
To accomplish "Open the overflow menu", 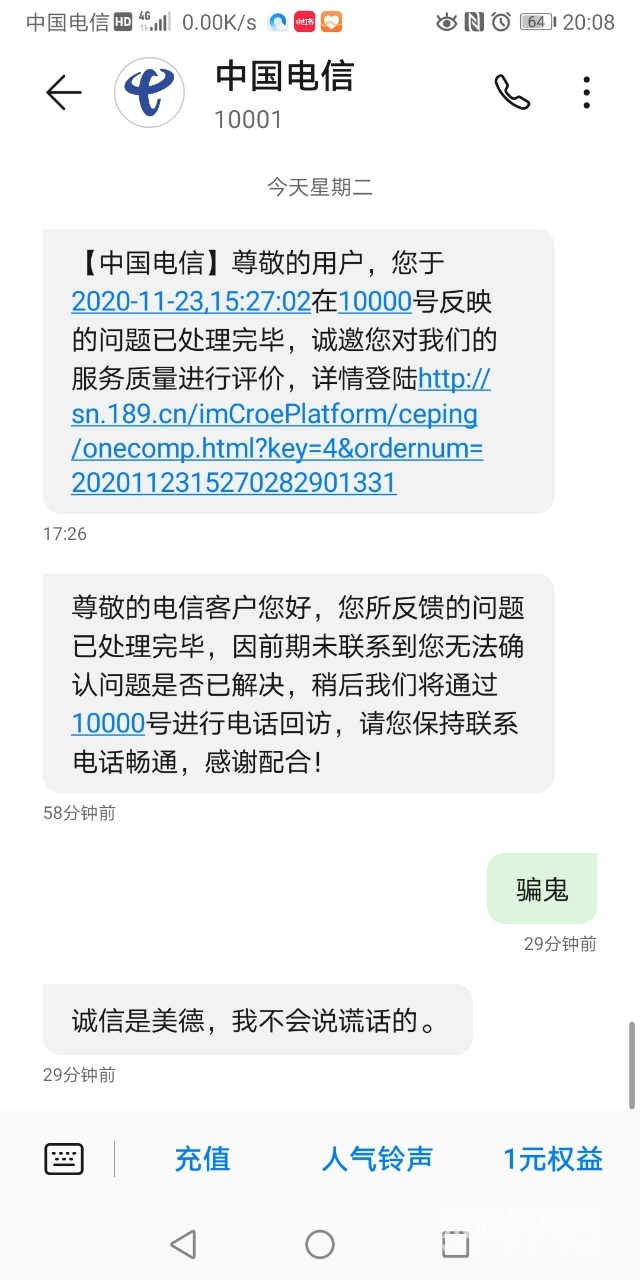I will pos(586,93).
